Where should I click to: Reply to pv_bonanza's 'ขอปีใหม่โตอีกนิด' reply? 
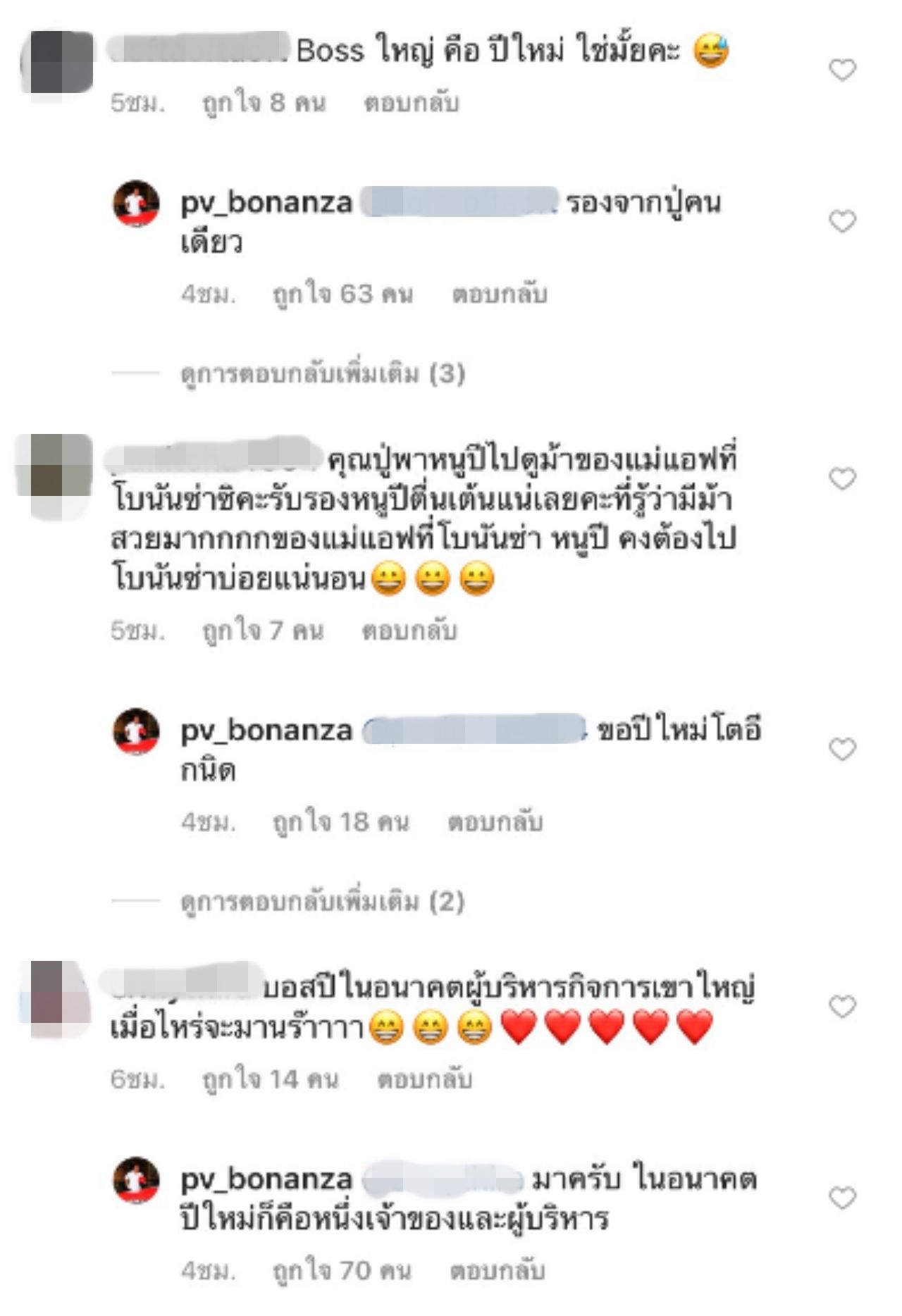(495, 822)
